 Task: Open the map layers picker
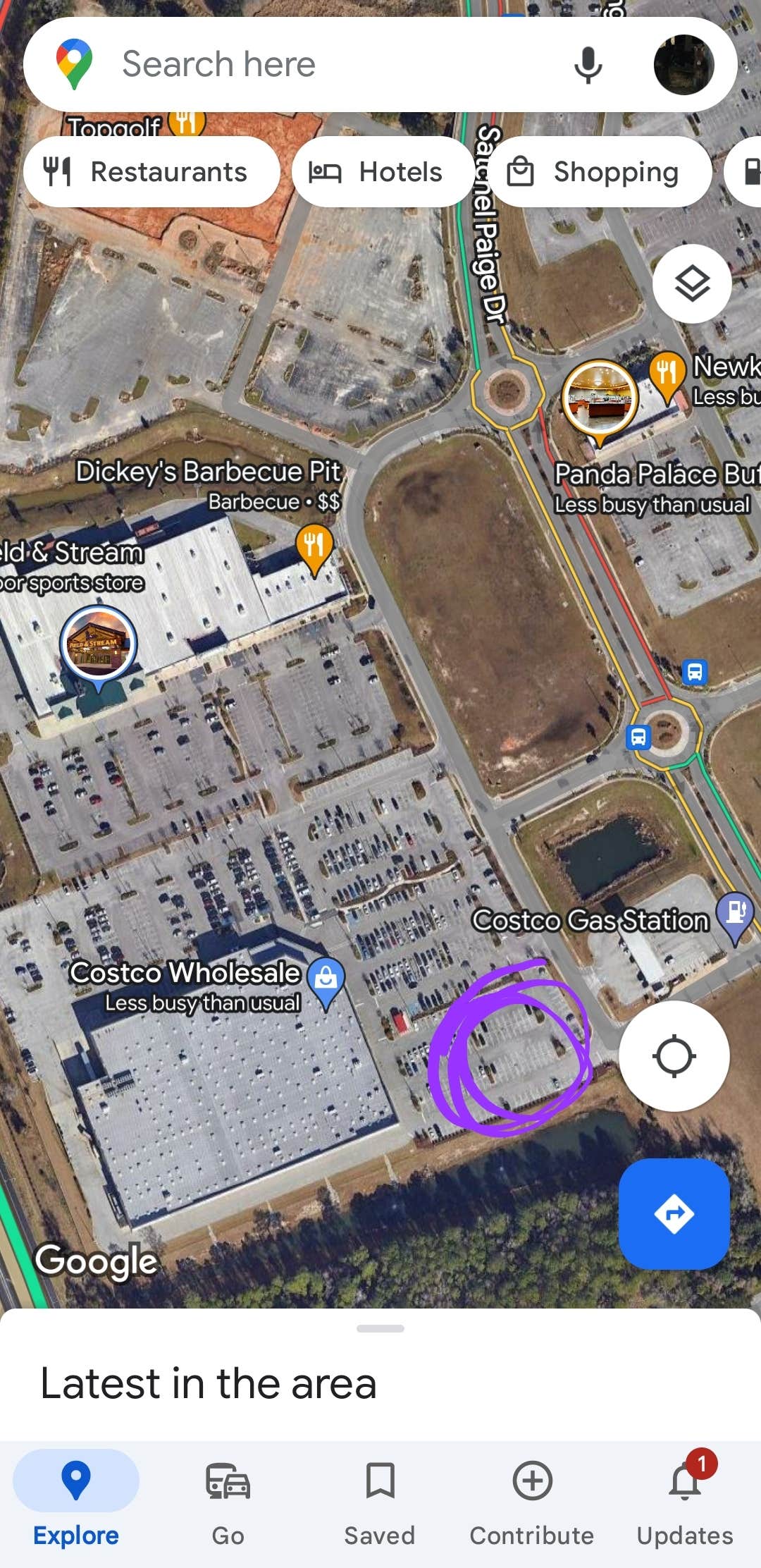(691, 283)
